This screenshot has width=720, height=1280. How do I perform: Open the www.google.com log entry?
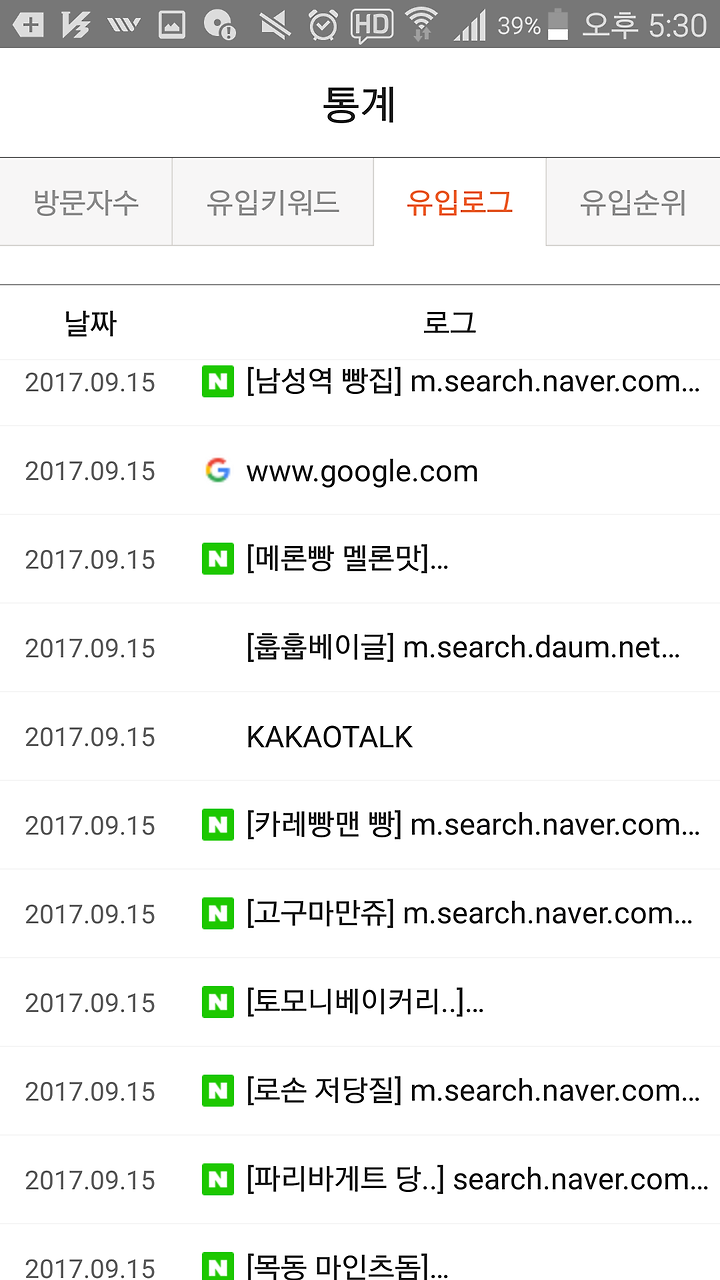(360, 471)
